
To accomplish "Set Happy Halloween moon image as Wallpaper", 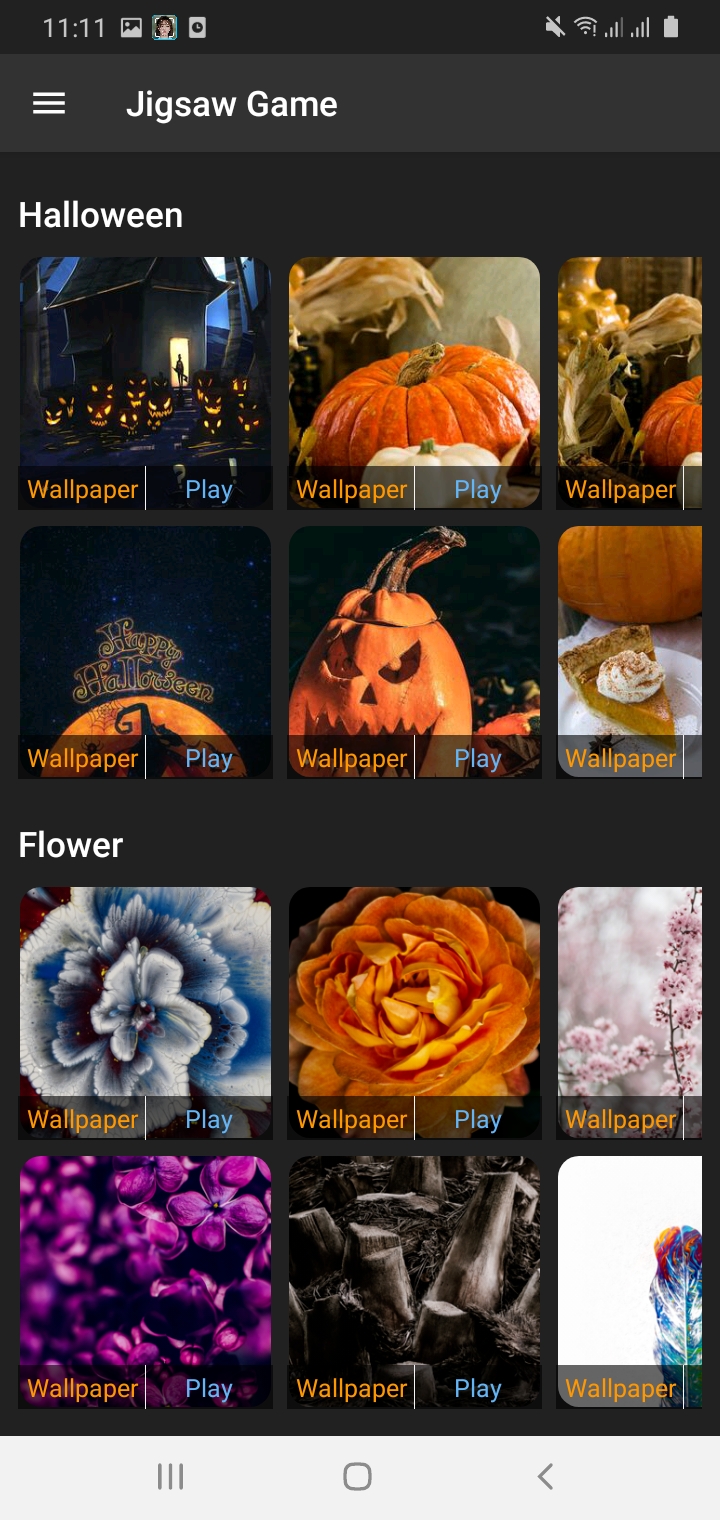I will [83, 759].
